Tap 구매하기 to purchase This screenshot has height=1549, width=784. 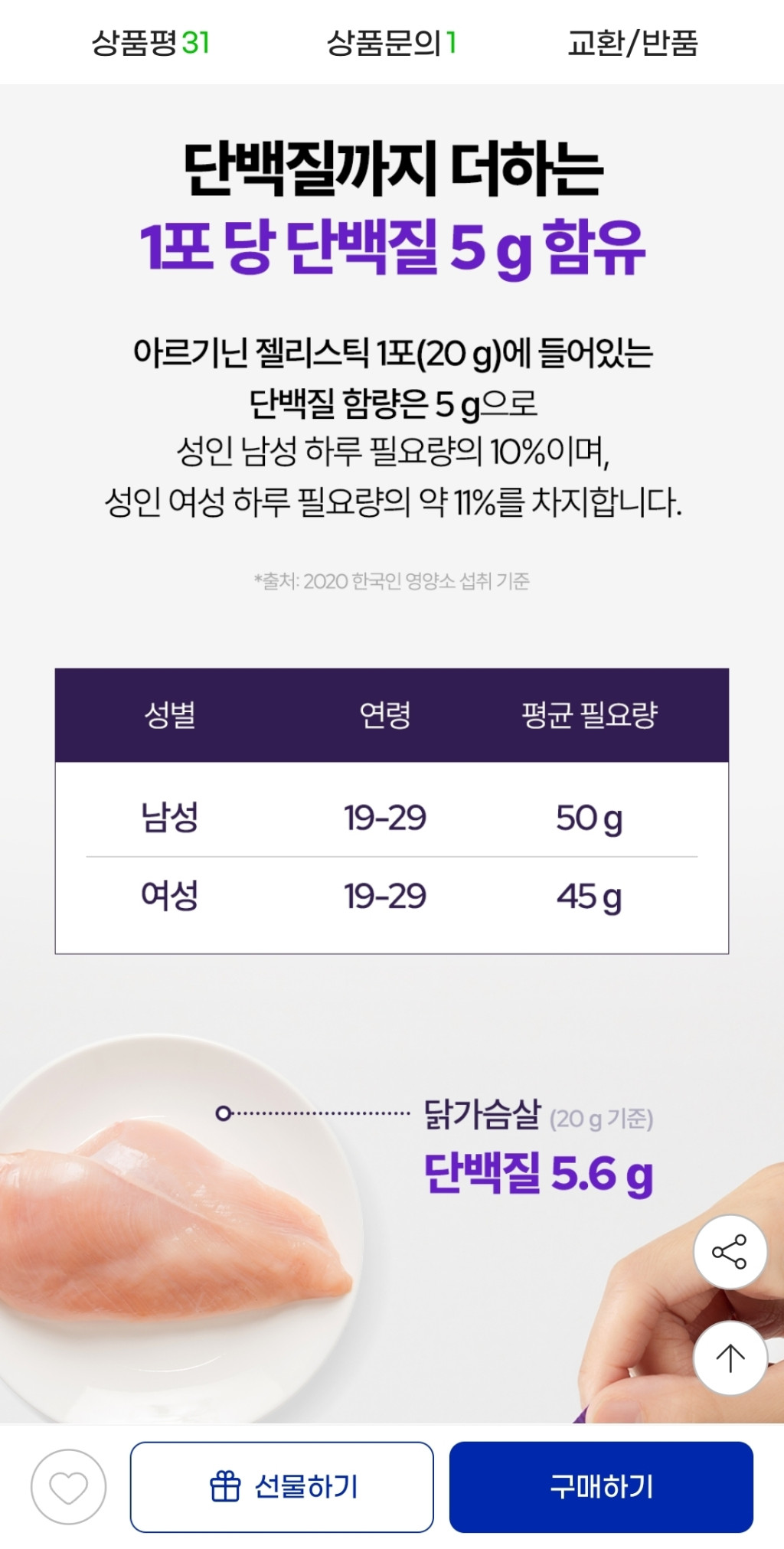(x=601, y=1487)
